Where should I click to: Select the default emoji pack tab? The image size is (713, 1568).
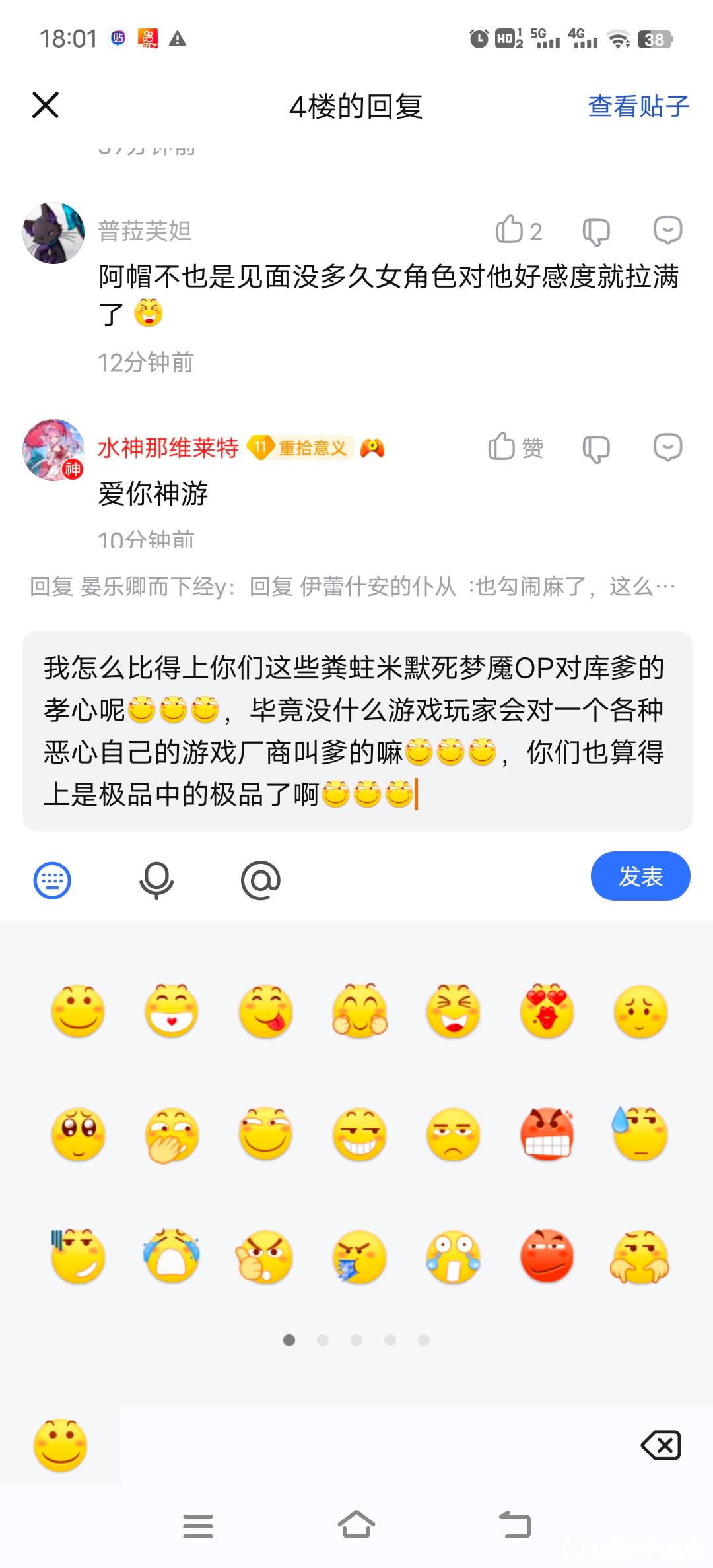tap(60, 1446)
